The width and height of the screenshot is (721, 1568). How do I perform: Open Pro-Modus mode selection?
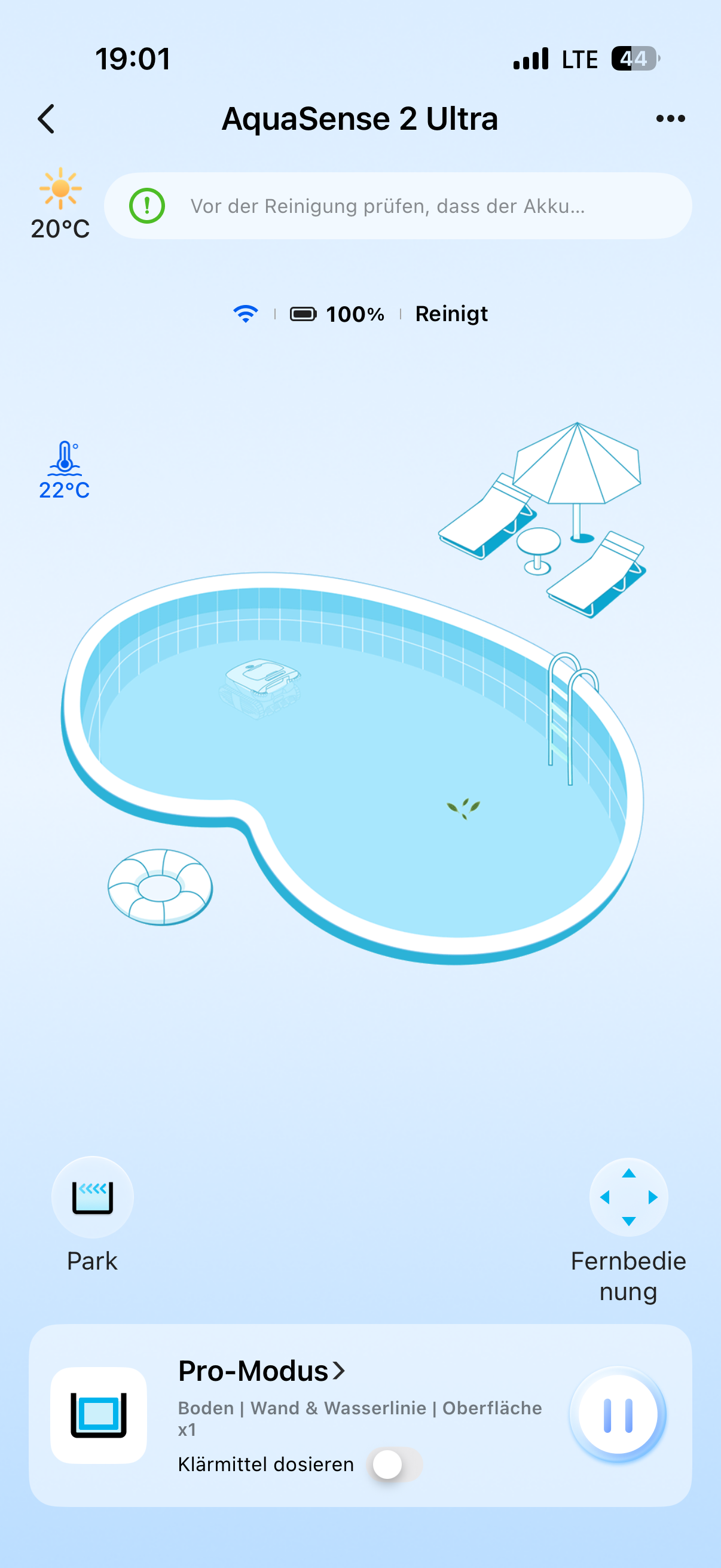pyautogui.click(x=262, y=1371)
